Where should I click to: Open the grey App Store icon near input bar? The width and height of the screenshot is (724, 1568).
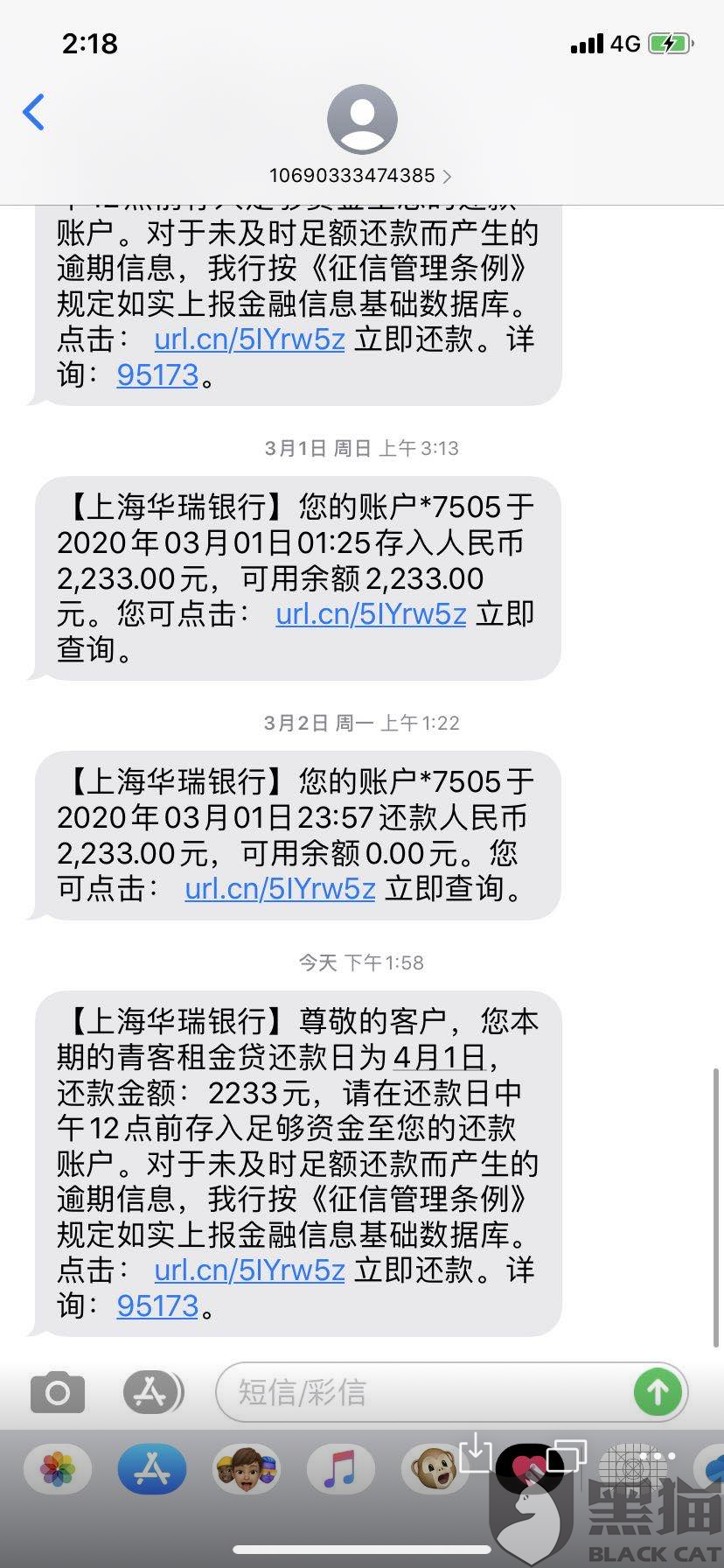[151, 1393]
